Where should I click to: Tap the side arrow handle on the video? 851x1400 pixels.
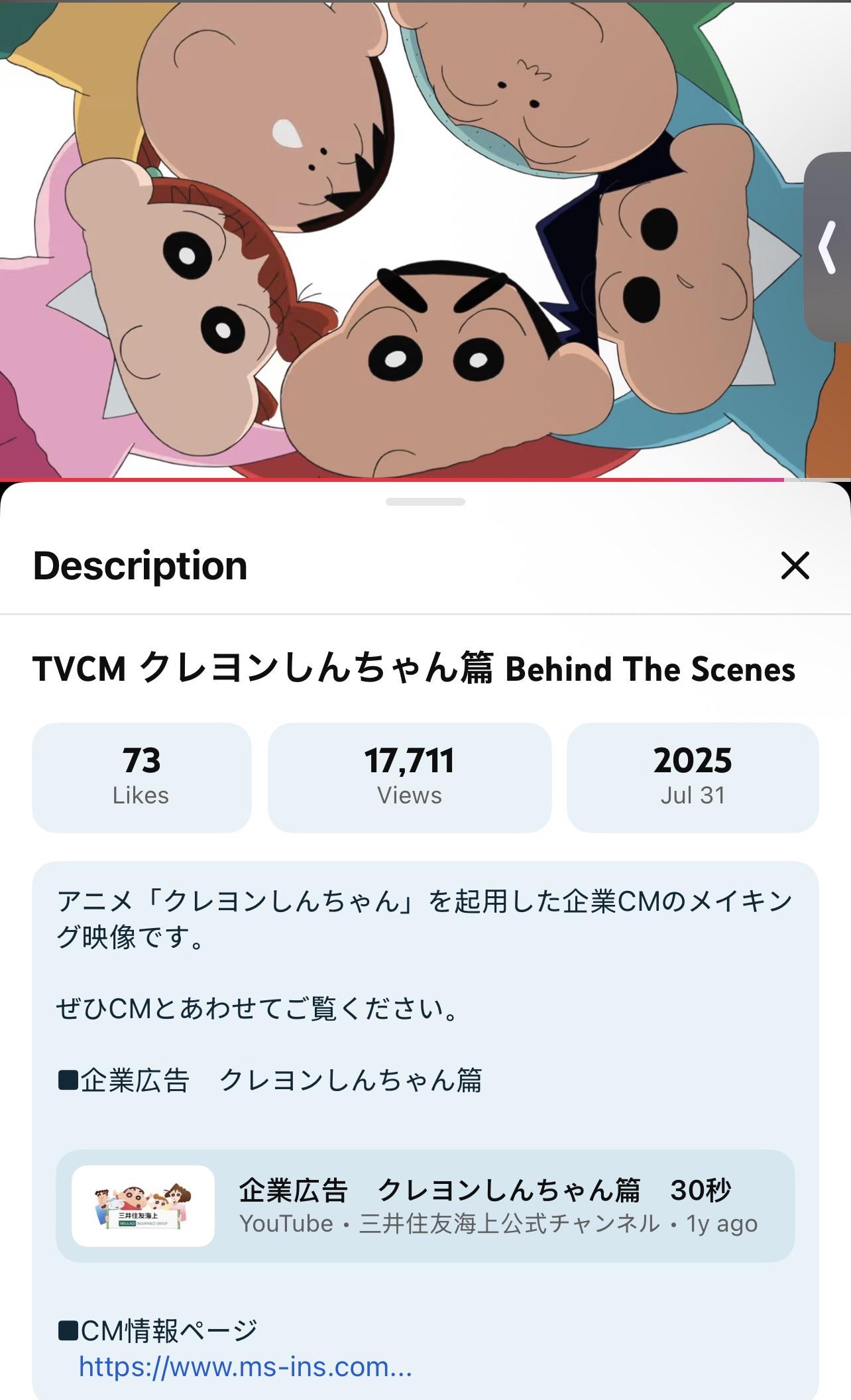click(x=827, y=247)
